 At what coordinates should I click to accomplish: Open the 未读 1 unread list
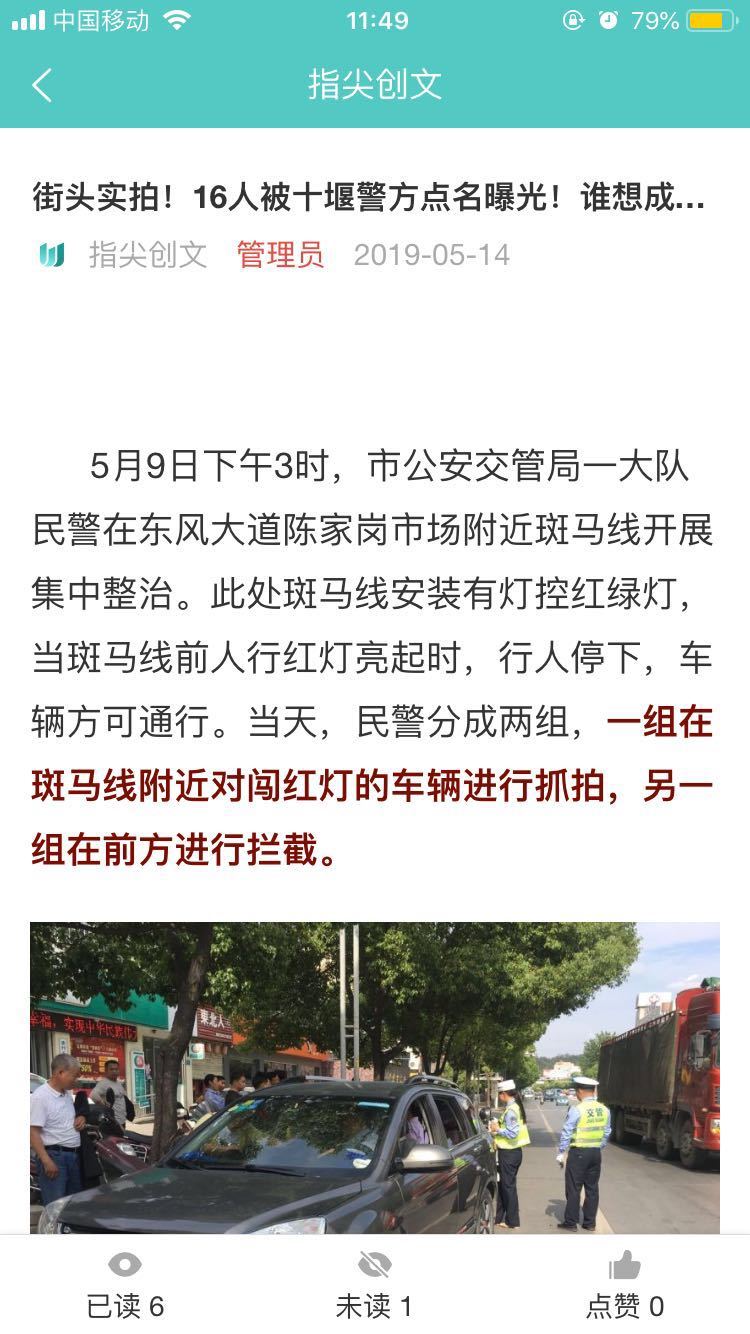pyautogui.click(x=374, y=1284)
